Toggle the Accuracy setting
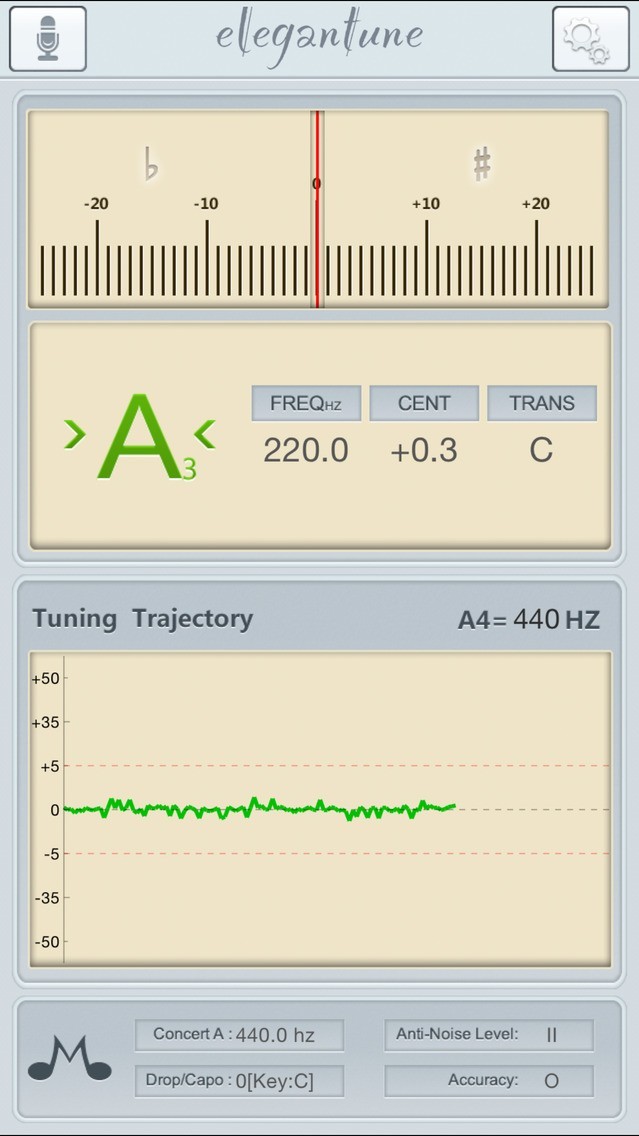 488,1080
